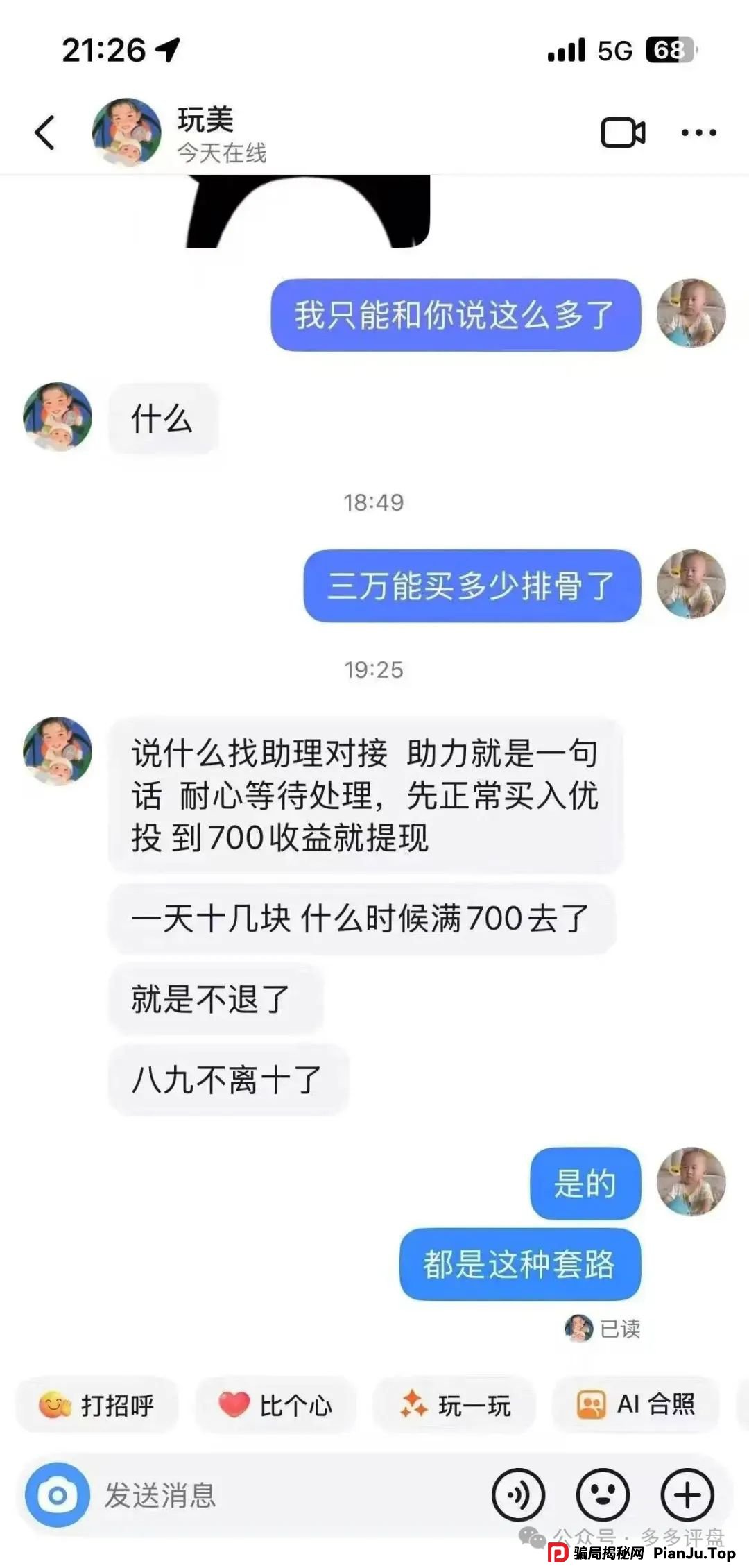The image size is (749, 1568).
Task: Open the AI 合照 feature
Action: (x=635, y=1405)
